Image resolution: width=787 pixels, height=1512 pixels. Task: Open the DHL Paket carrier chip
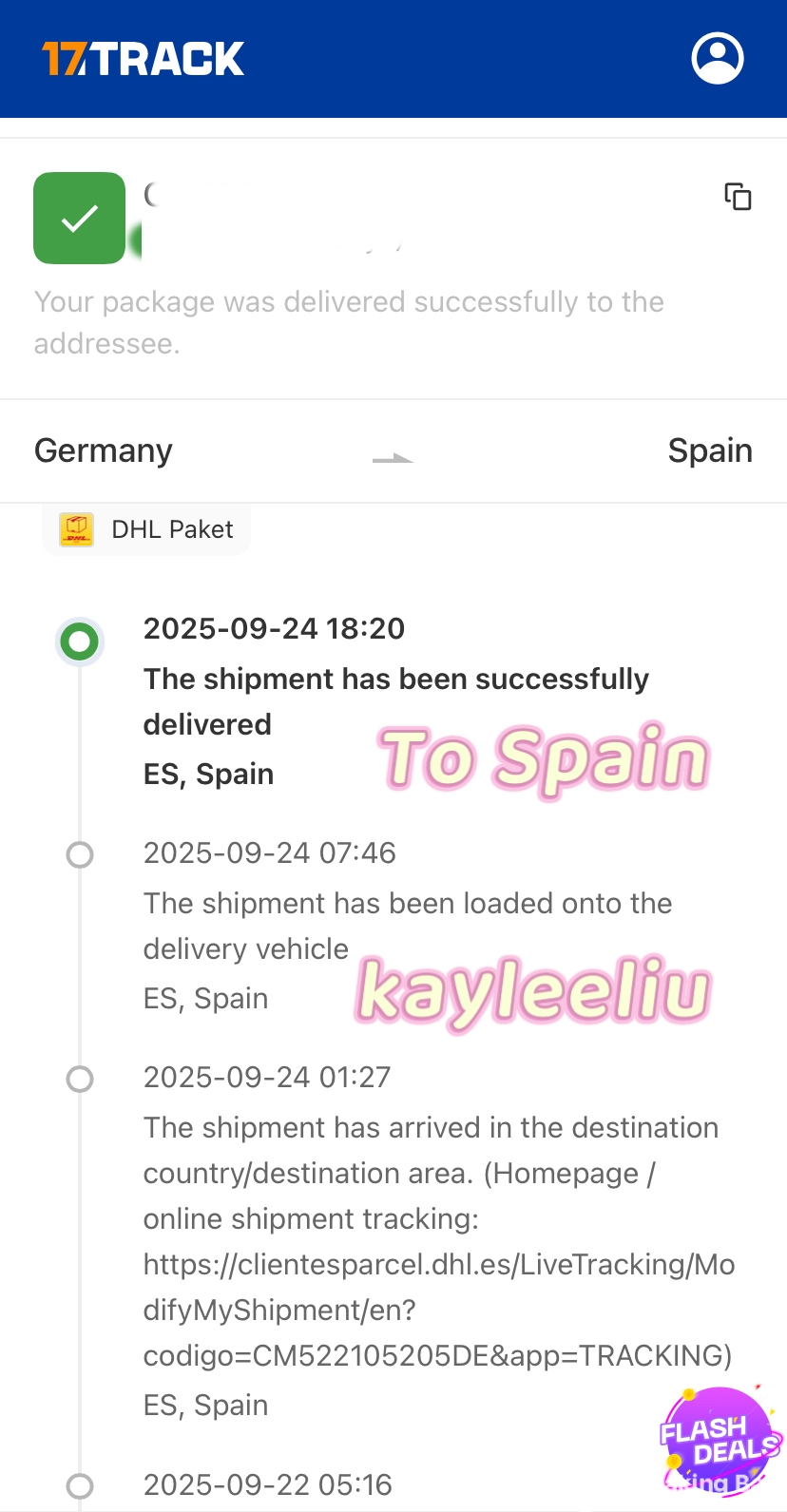point(147,529)
